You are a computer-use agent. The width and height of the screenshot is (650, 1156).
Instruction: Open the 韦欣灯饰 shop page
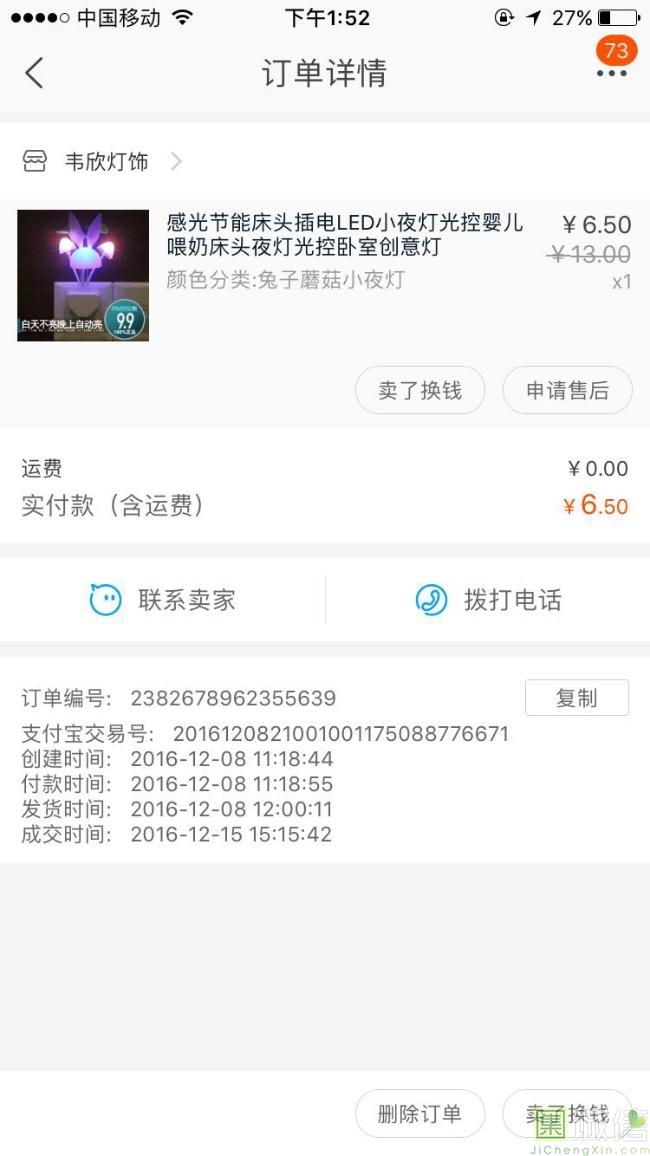click(105, 161)
